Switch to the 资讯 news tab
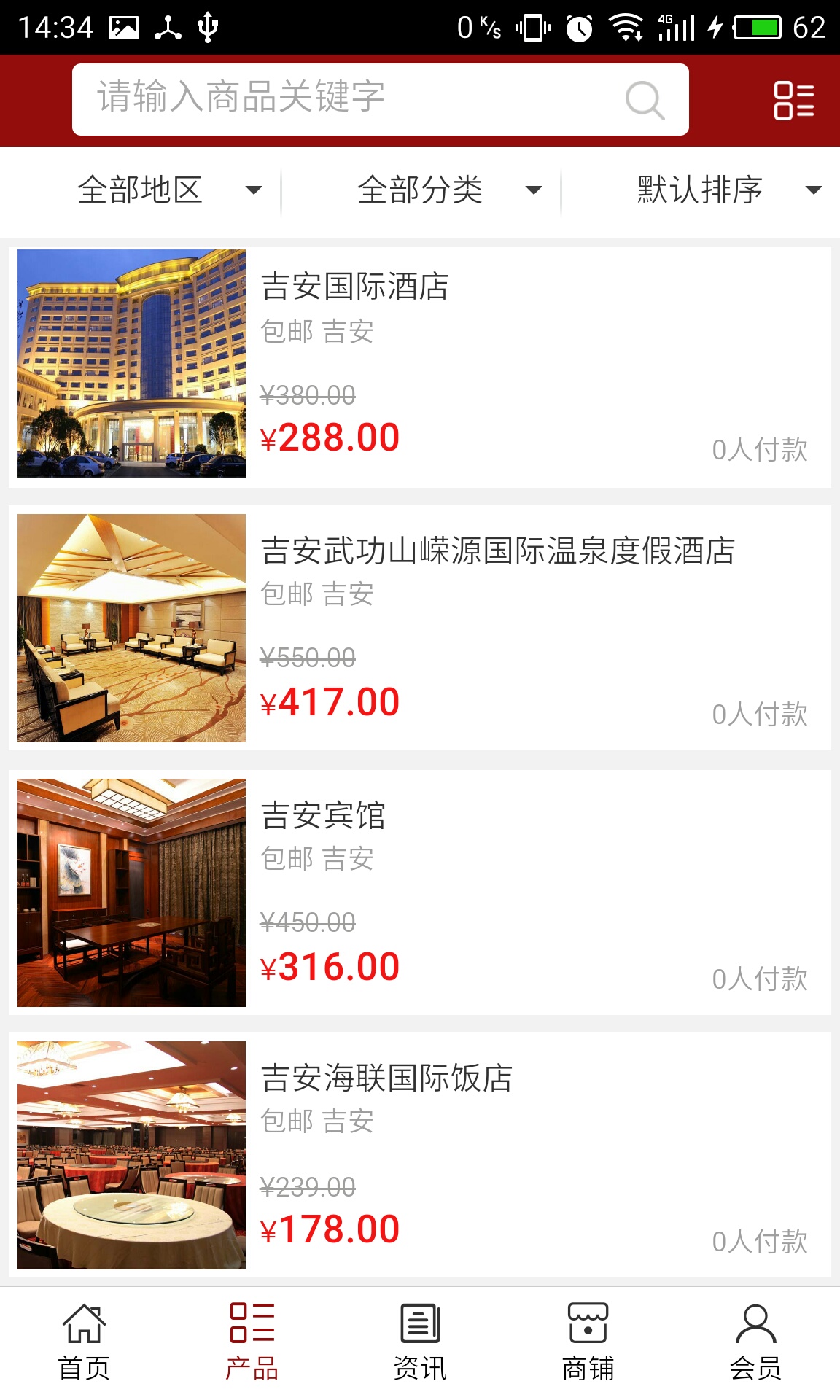Screen dimensions: 840x1400 420,1342
